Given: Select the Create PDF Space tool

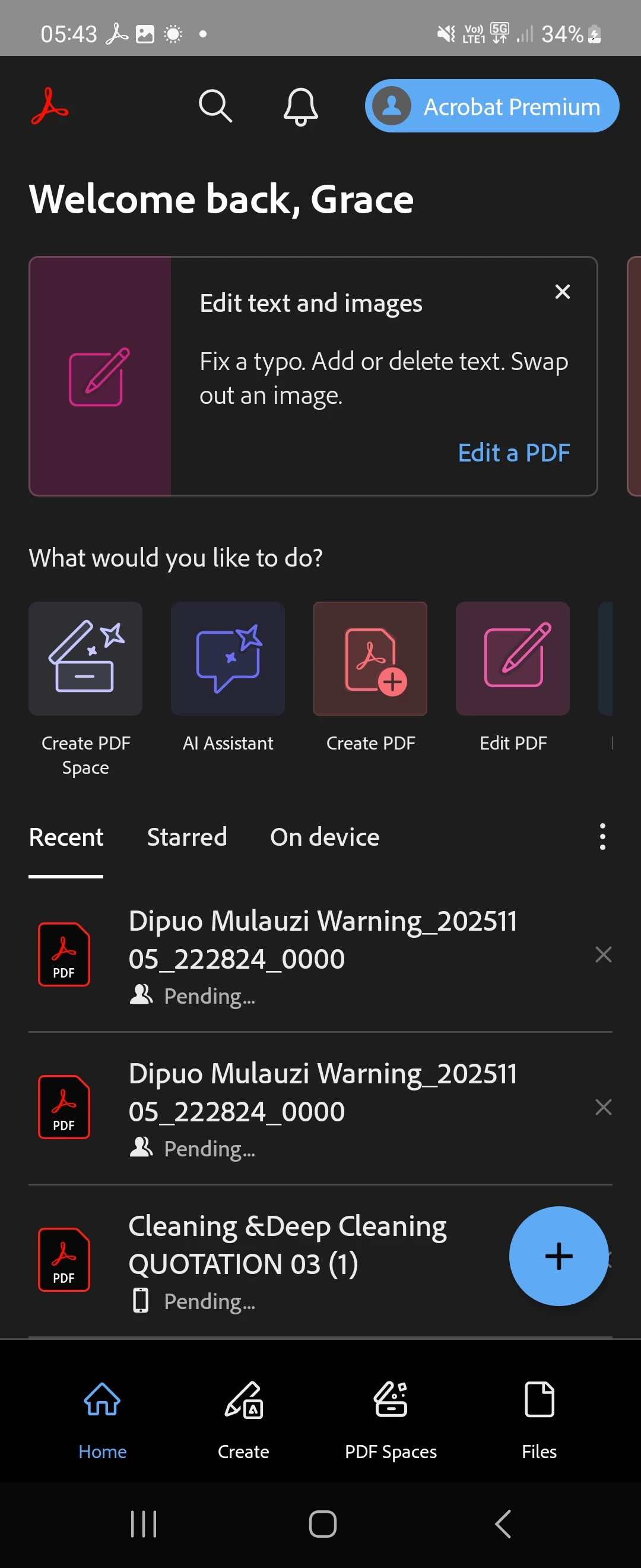Looking at the screenshot, I should click(85, 659).
